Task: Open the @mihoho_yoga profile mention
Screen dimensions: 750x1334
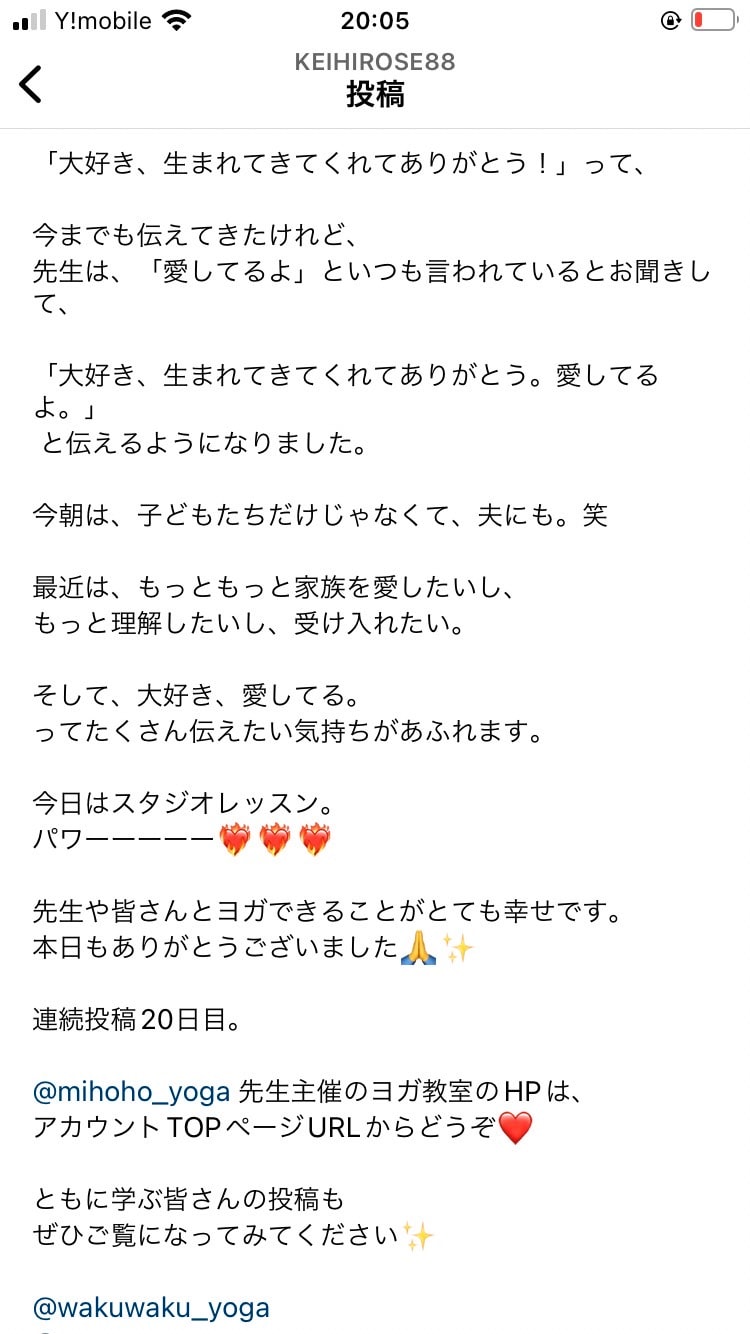Action: pos(132,1090)
